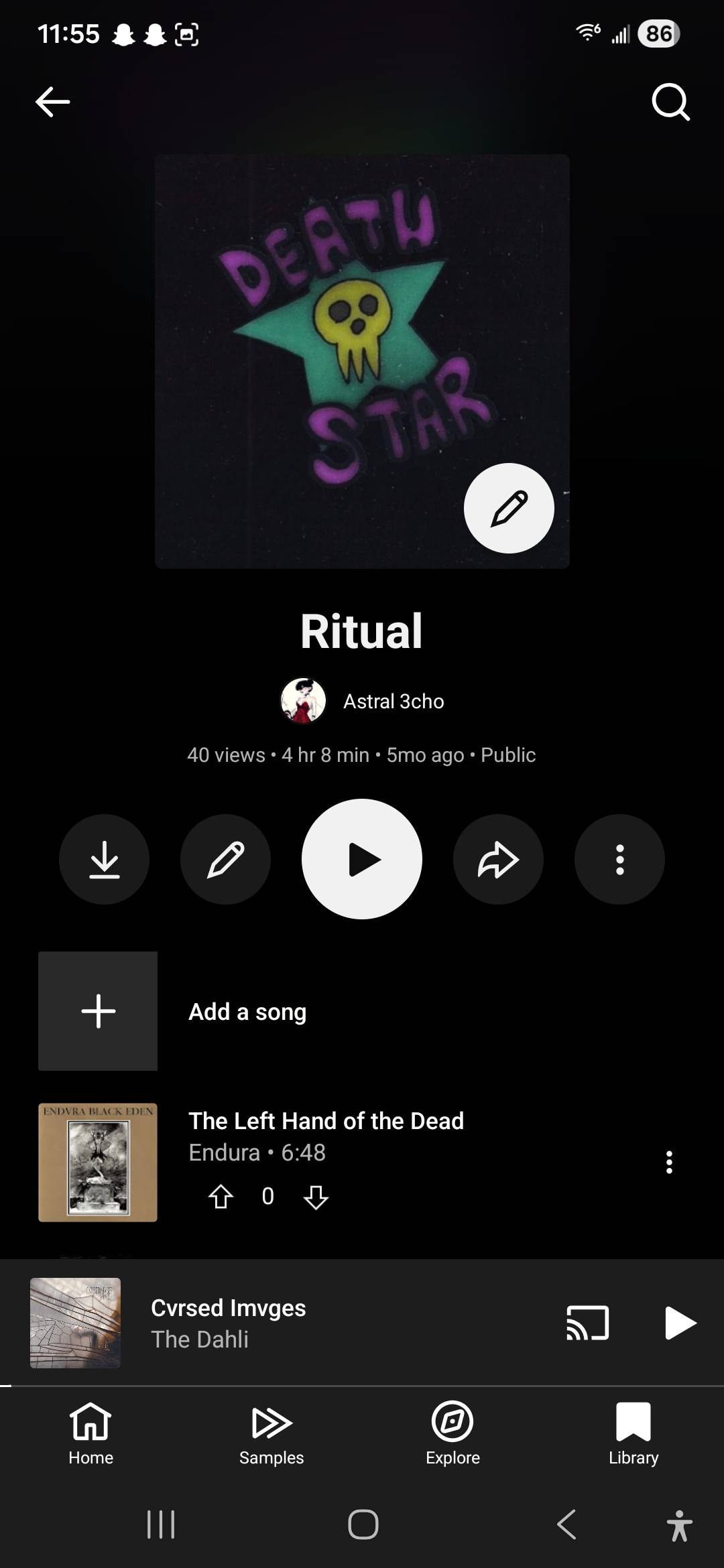Download the Ritual playlist
The image size is (724, 1568).
coord(104,859)
